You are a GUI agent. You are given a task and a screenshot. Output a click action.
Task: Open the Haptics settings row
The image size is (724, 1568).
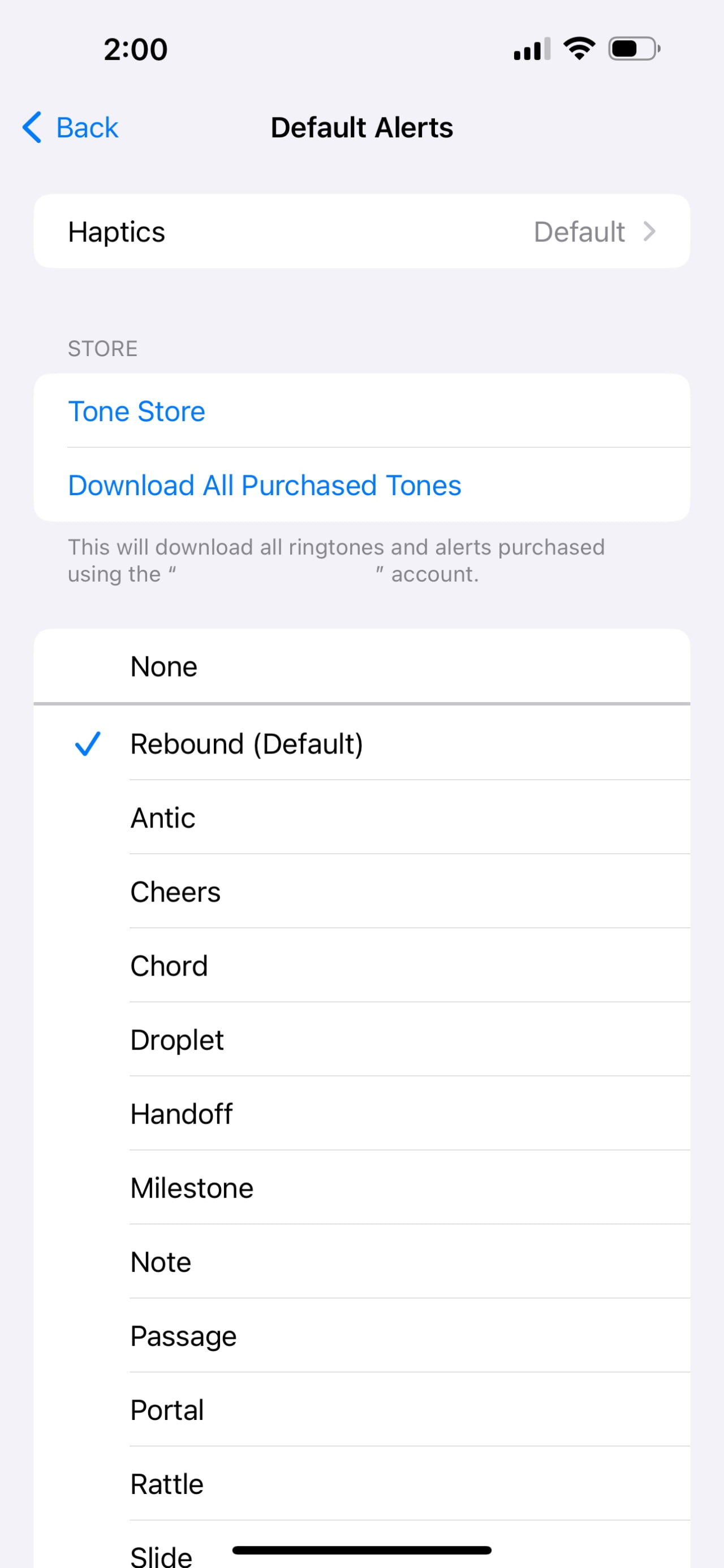(361, 231)
